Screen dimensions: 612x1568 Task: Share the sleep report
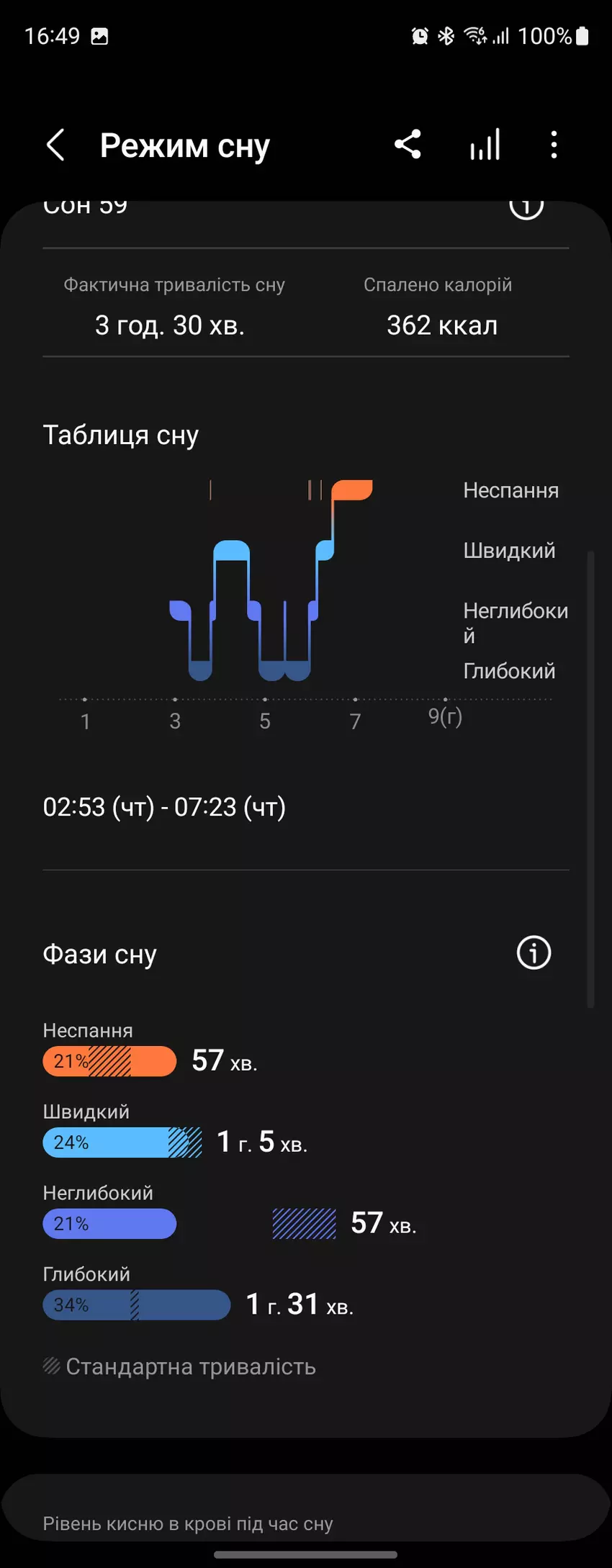408,145
